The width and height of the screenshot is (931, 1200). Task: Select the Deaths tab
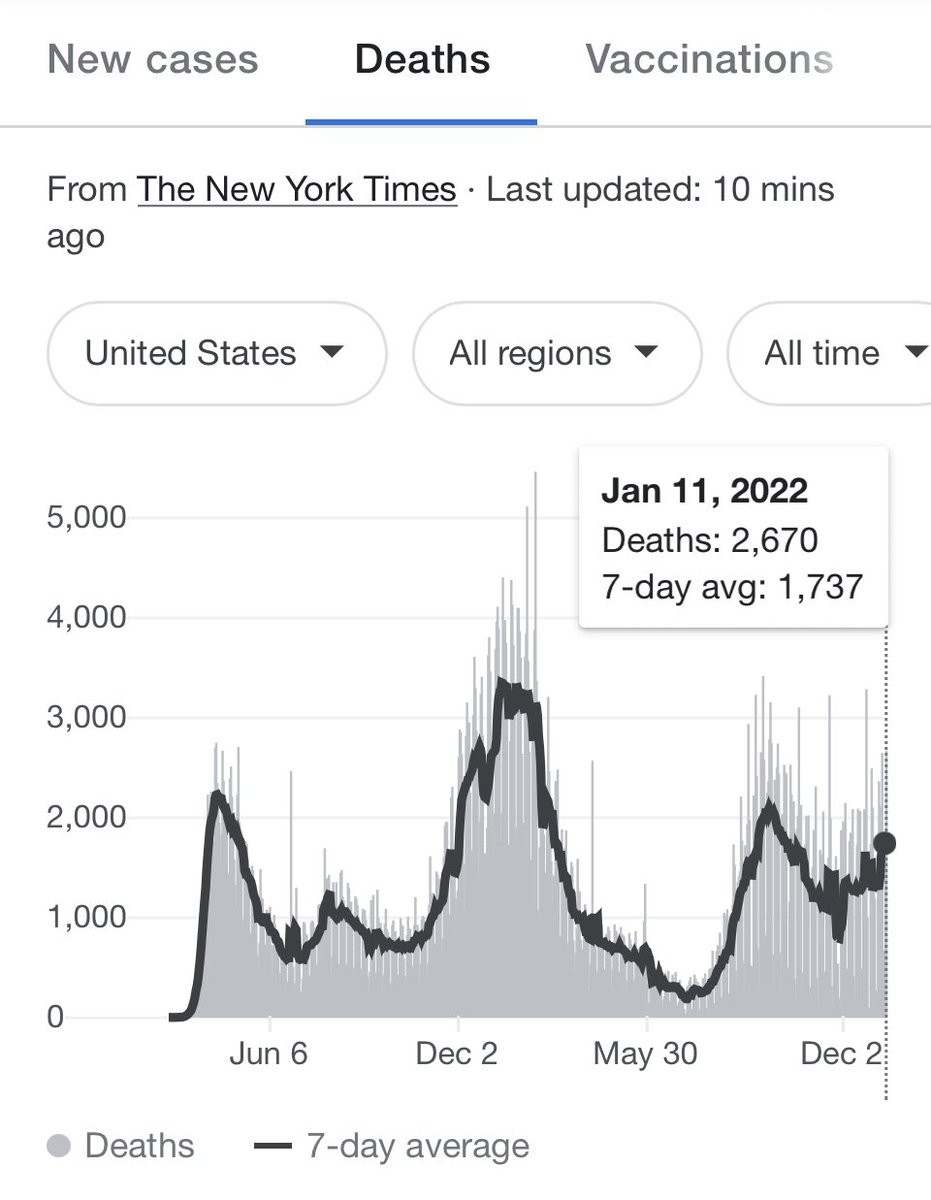pyautogui.click(x=422, y=60)
